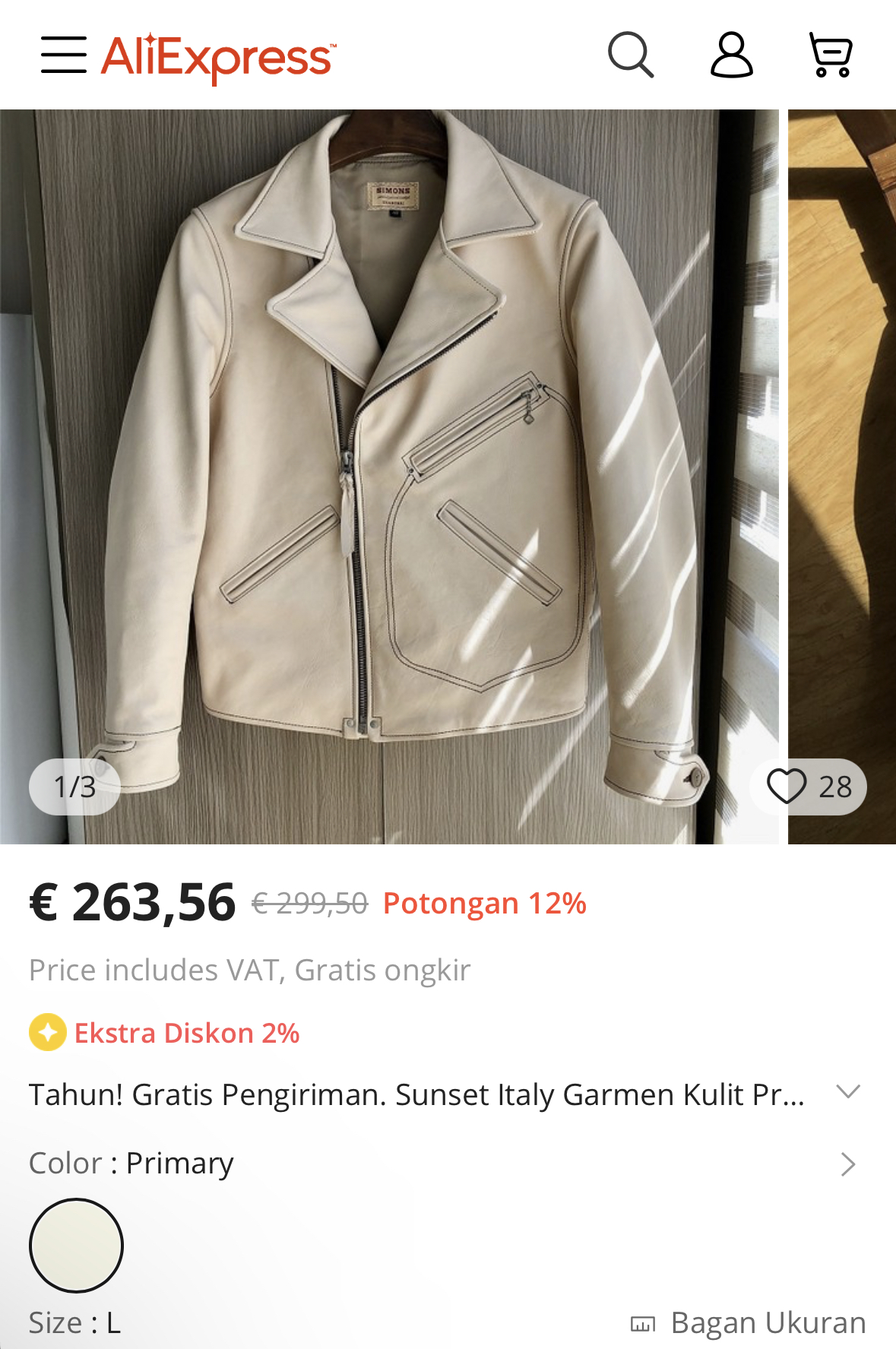Add jacket to wishlist via heart
This screenshot has width=896, height=1349.
787,787
